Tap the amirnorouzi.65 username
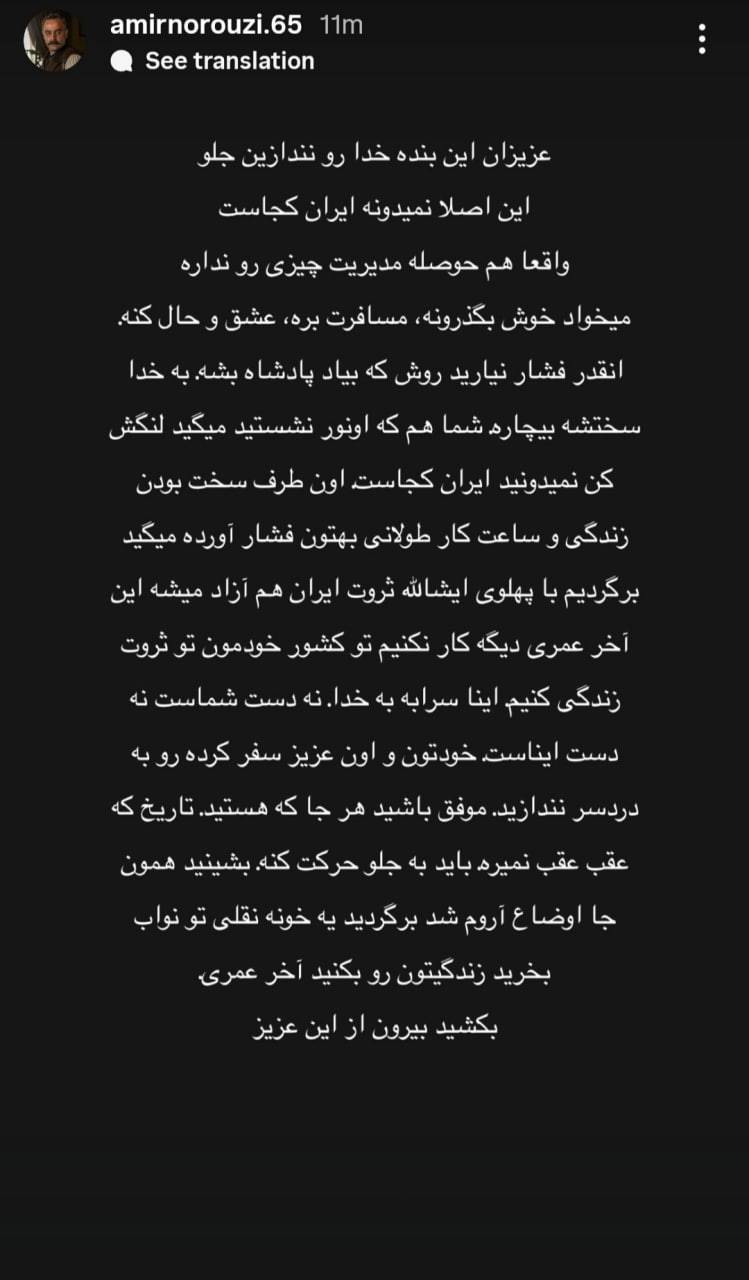The width and height of the screenshot is (749, 1280). pyautogui.click(x=205, y=26)
